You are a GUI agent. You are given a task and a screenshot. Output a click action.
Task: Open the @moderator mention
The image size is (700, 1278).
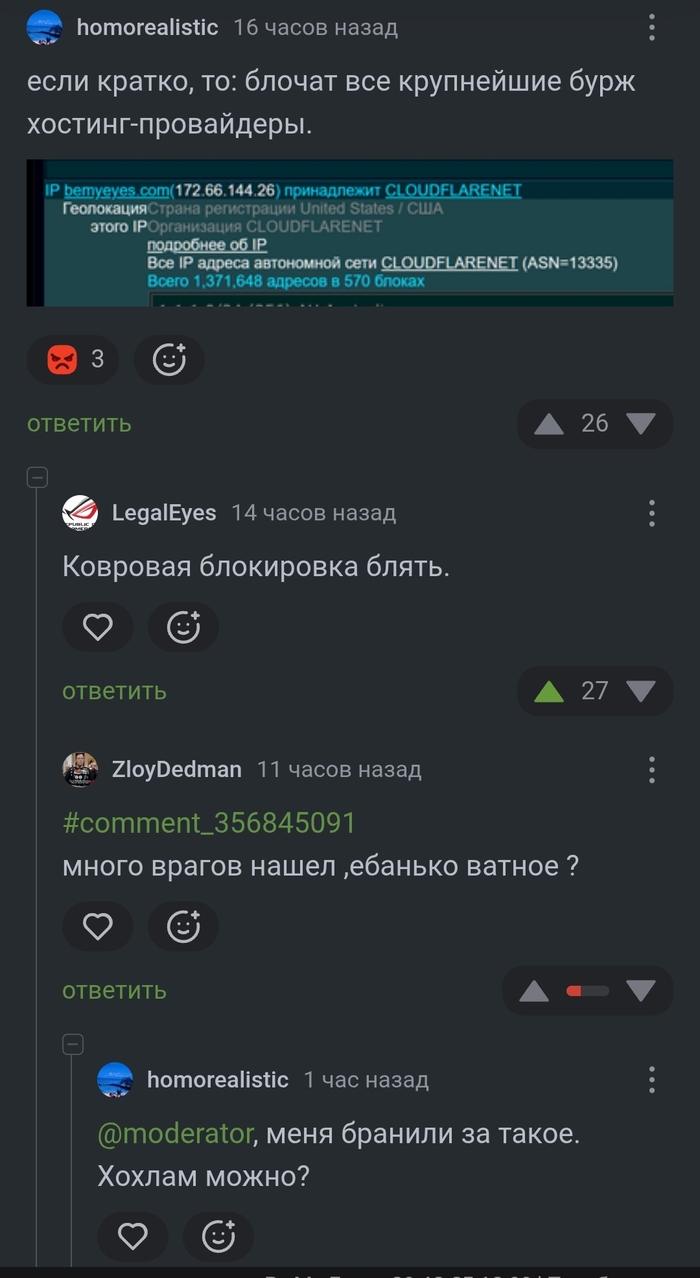[x=175, y=1134]
